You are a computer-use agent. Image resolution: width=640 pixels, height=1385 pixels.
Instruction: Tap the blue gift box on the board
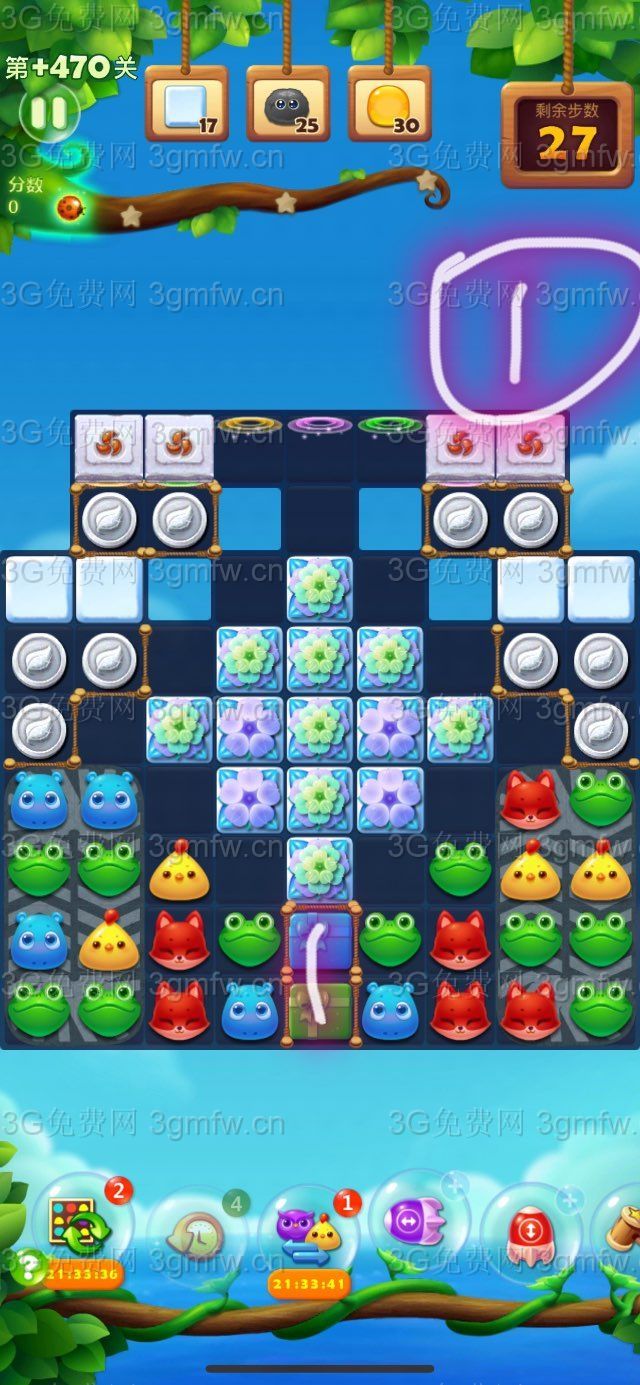[x=319, y=943]
